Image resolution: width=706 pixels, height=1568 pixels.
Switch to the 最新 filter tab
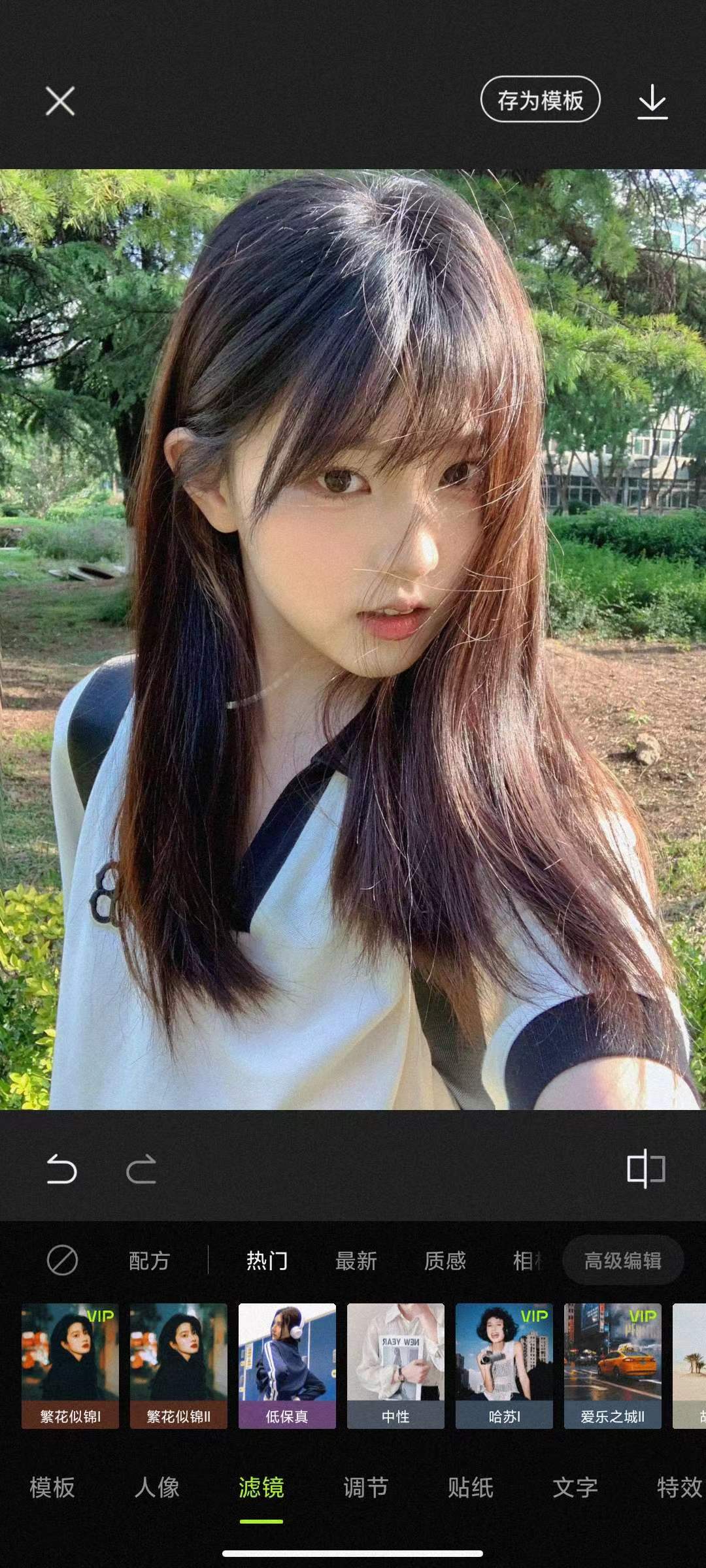[356, 1261]
